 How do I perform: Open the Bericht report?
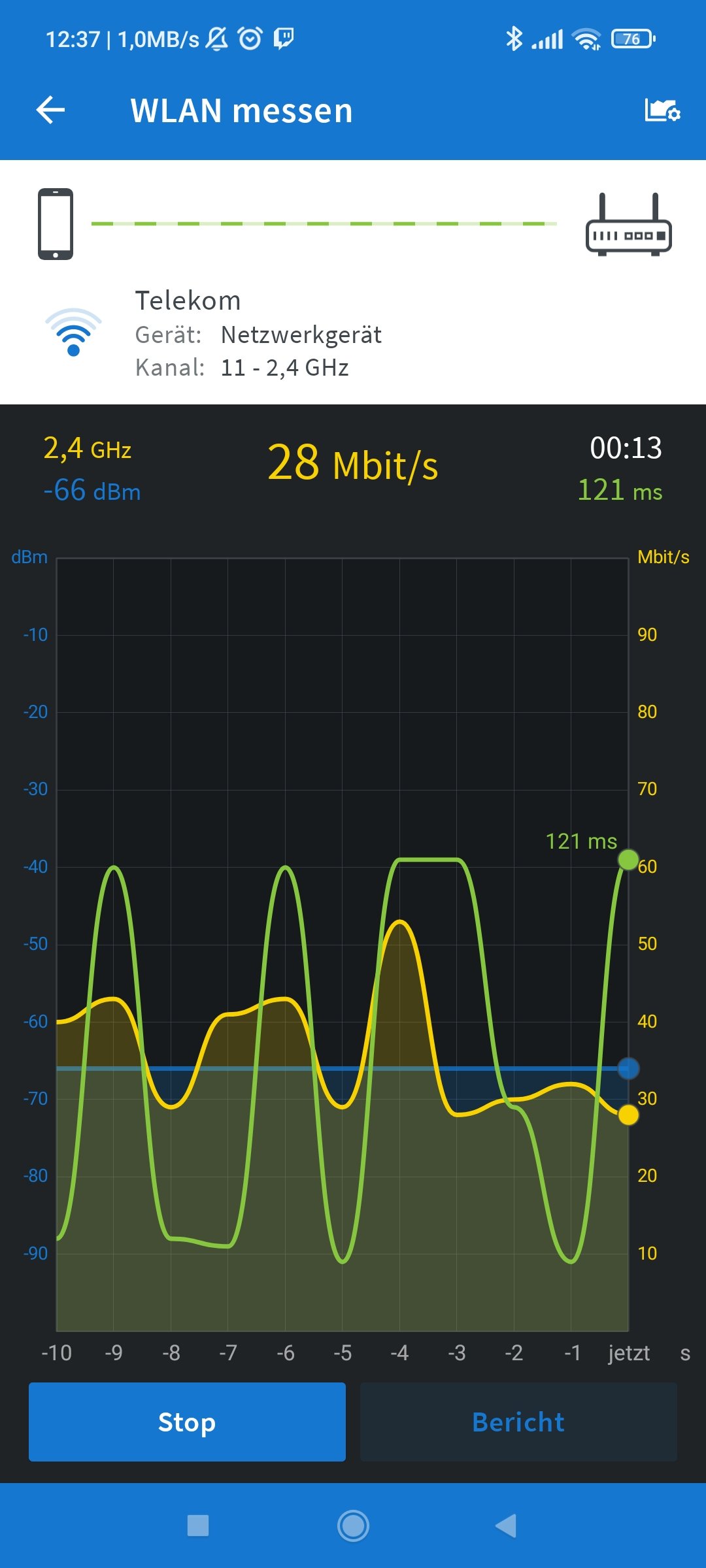click(518, 1422)
